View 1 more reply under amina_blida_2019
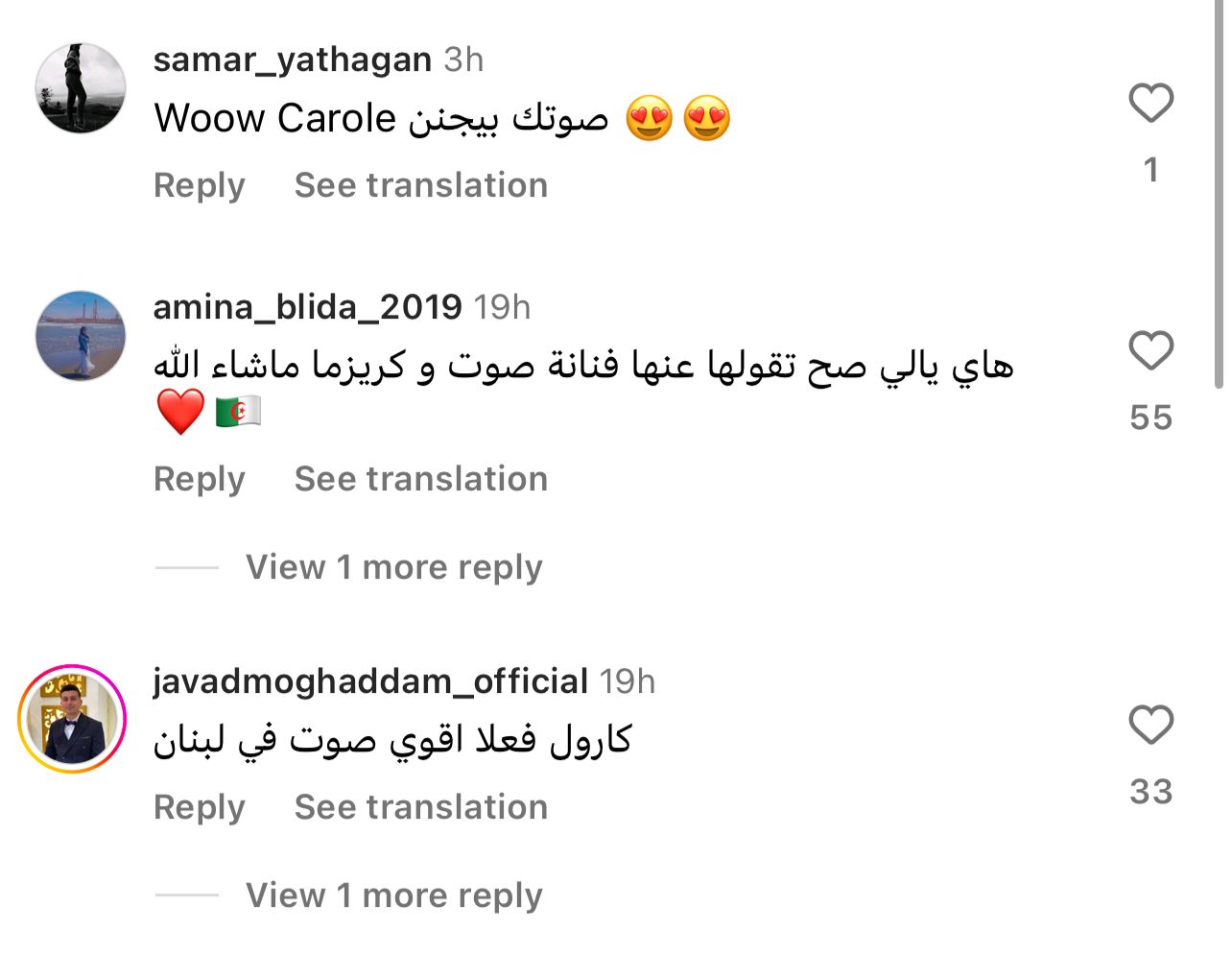This screenshot has width=1232, height=954. click(x=393, y=567)
